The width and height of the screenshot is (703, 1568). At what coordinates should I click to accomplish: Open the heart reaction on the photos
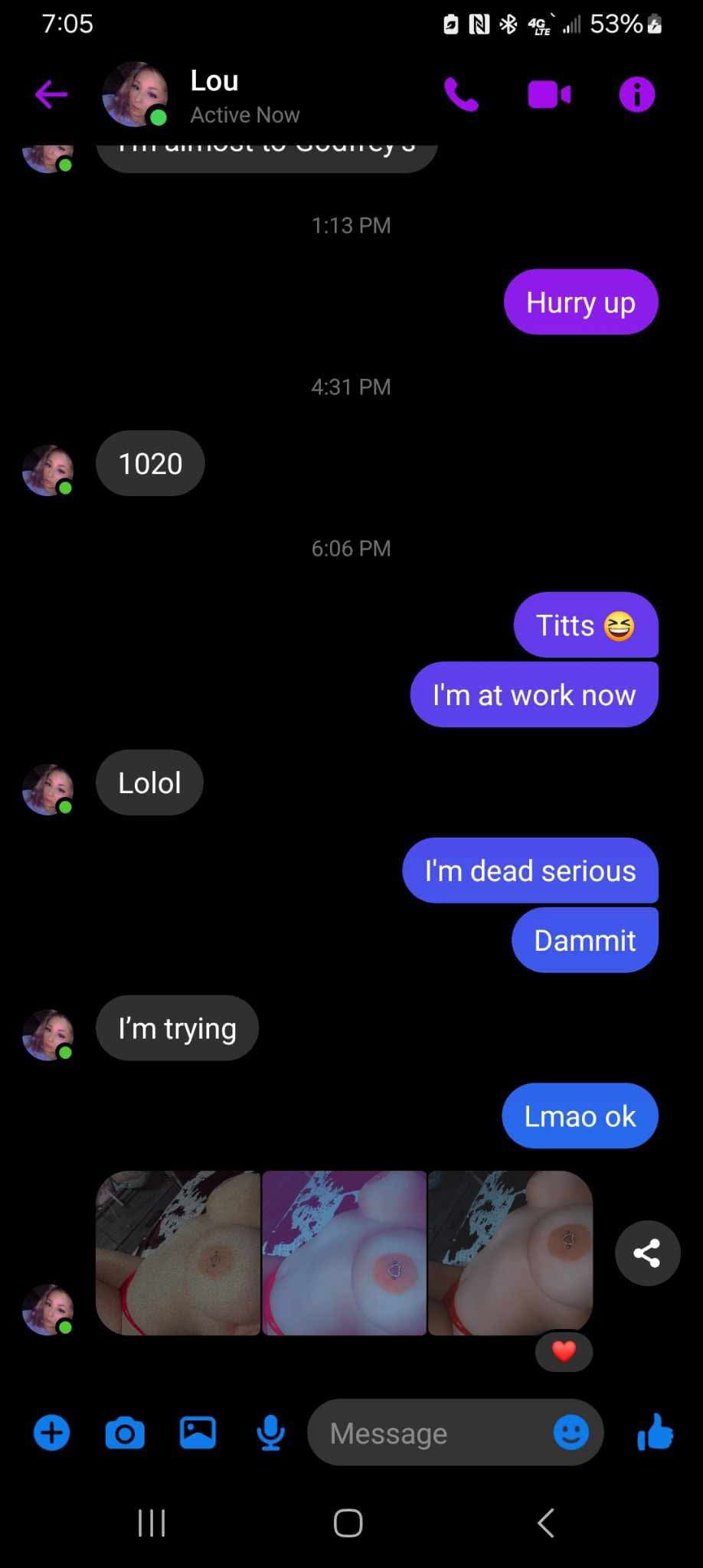[x=564, y=1352]
